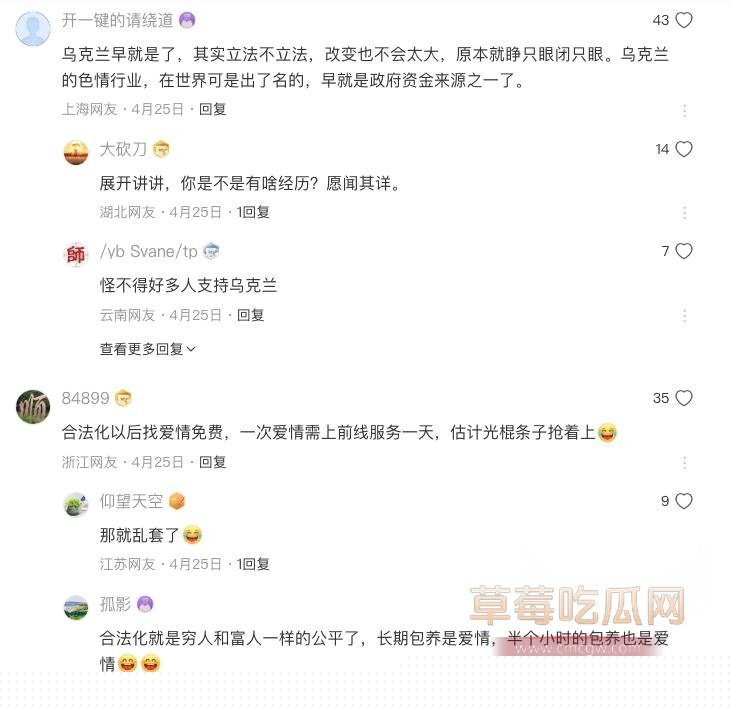Reply to /yb Svane/tp's comment
Screen dimensions: 731x709
click(250, 315)
